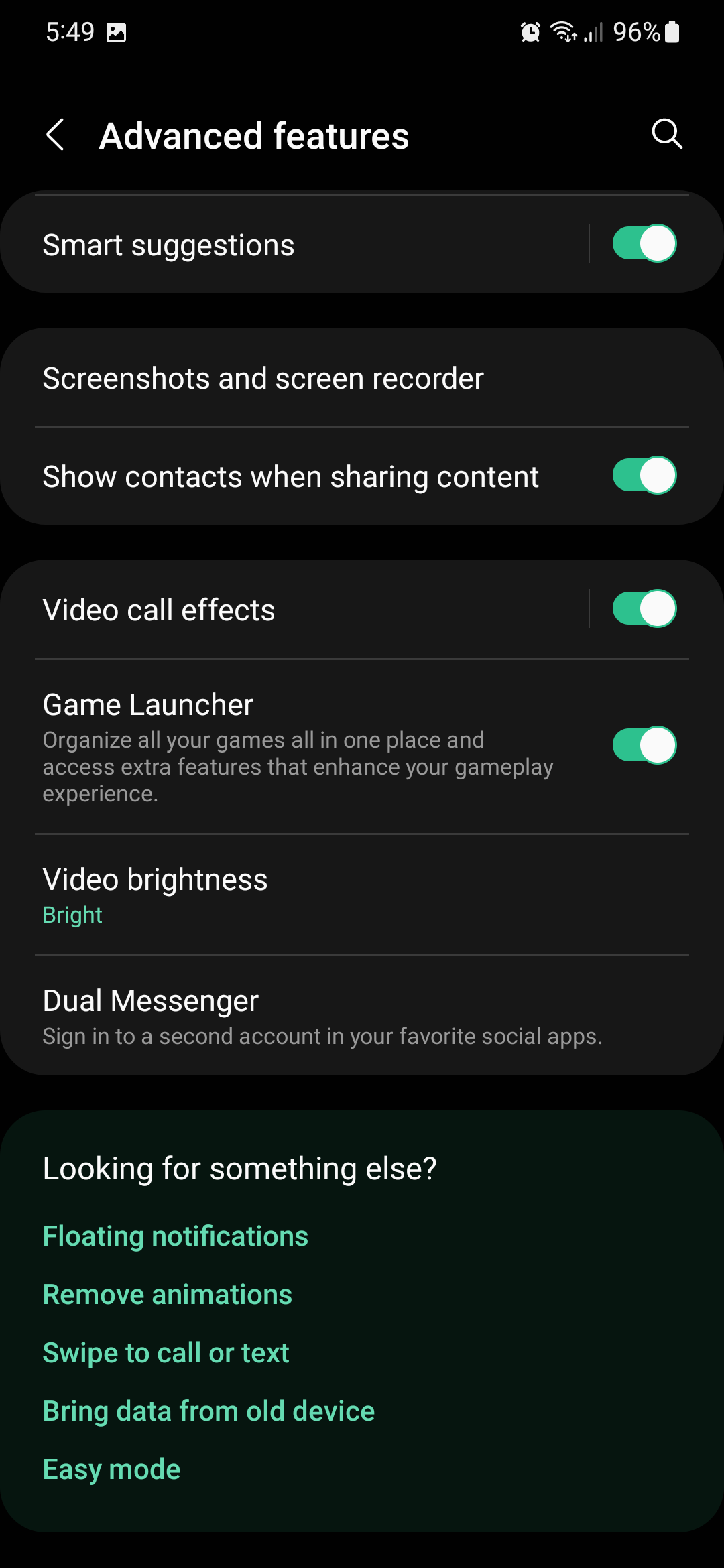Go to Easy mode

coord(112,1469)
